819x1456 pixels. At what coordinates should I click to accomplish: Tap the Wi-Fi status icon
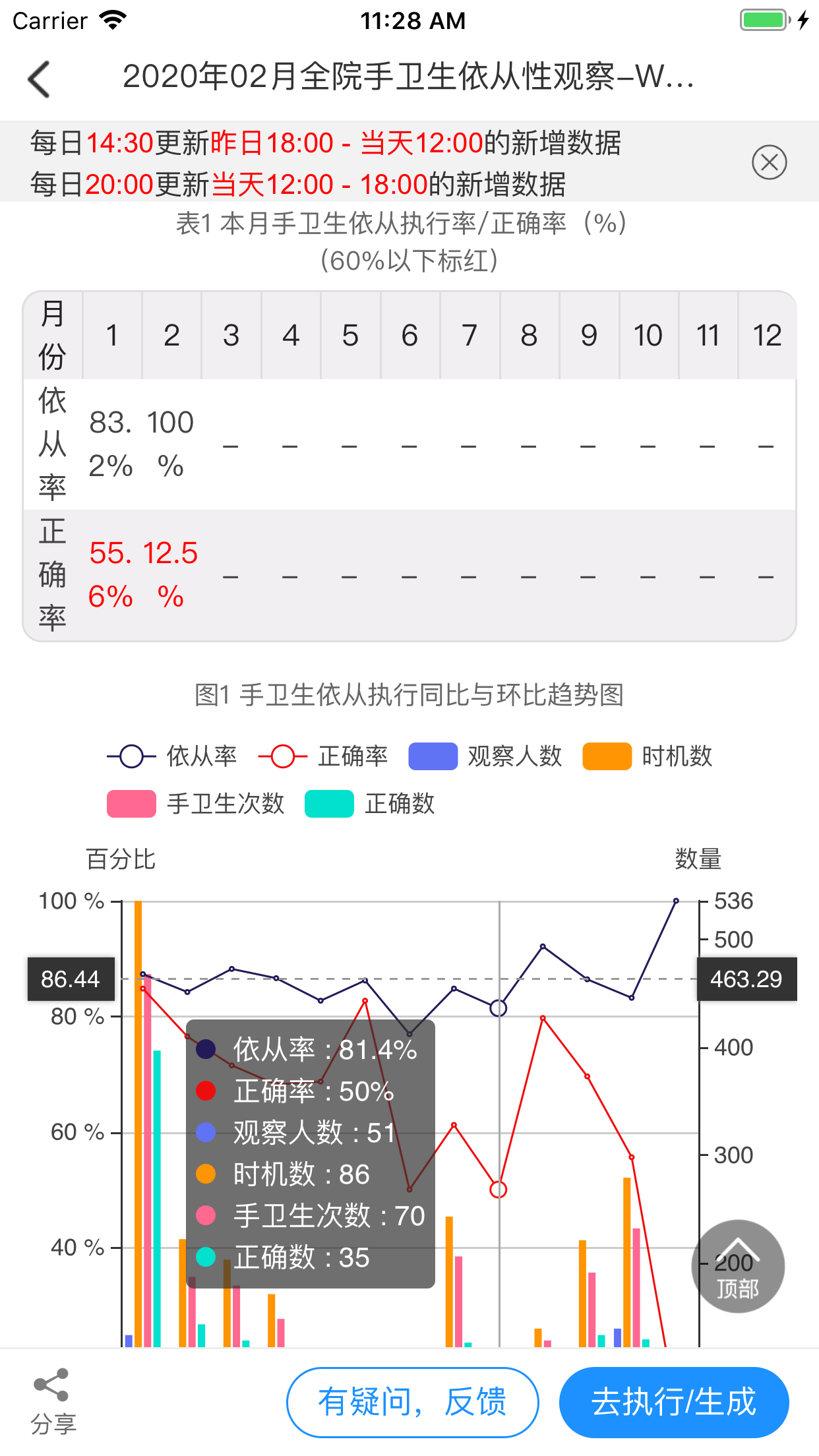pyautogui.click(x=112, y=19)
